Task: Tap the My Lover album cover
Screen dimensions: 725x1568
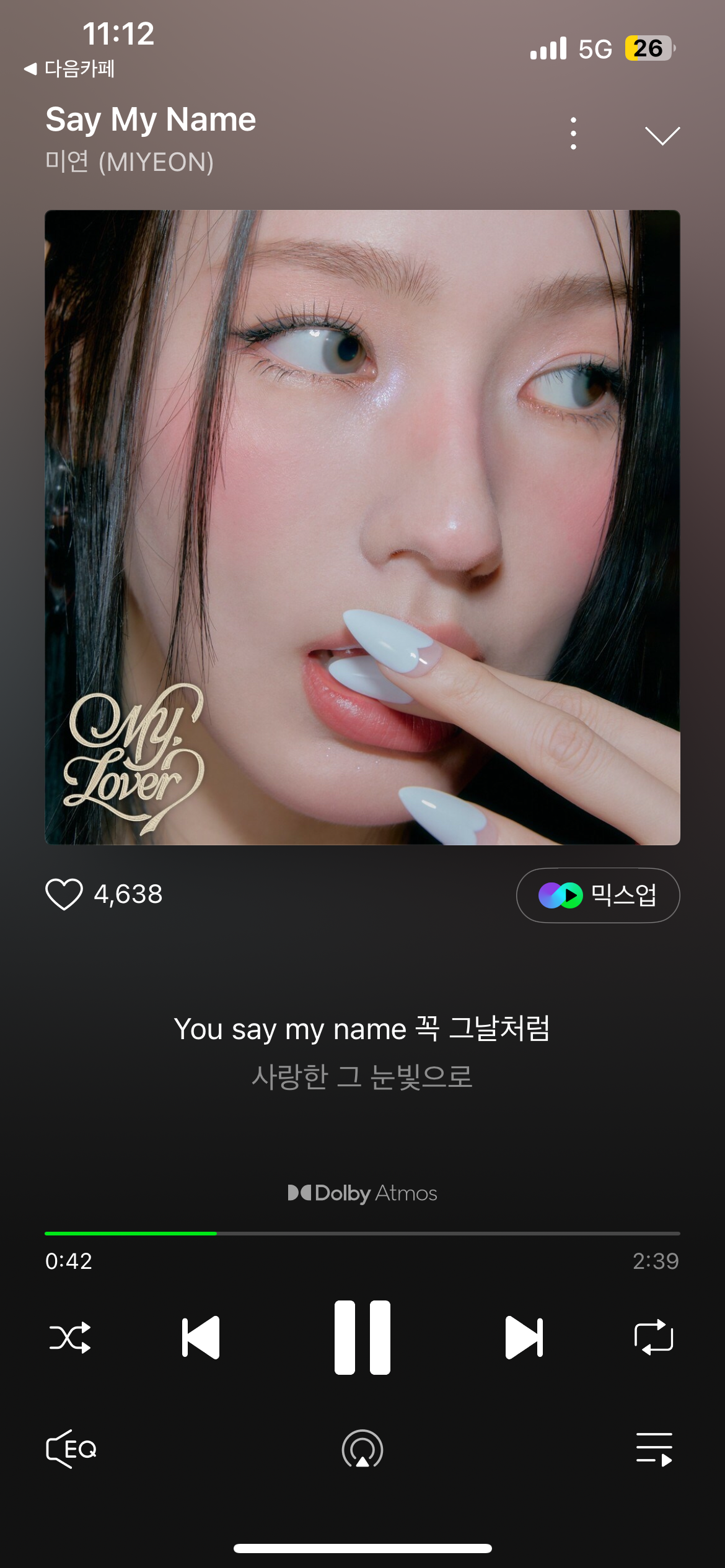Action: 362,527
